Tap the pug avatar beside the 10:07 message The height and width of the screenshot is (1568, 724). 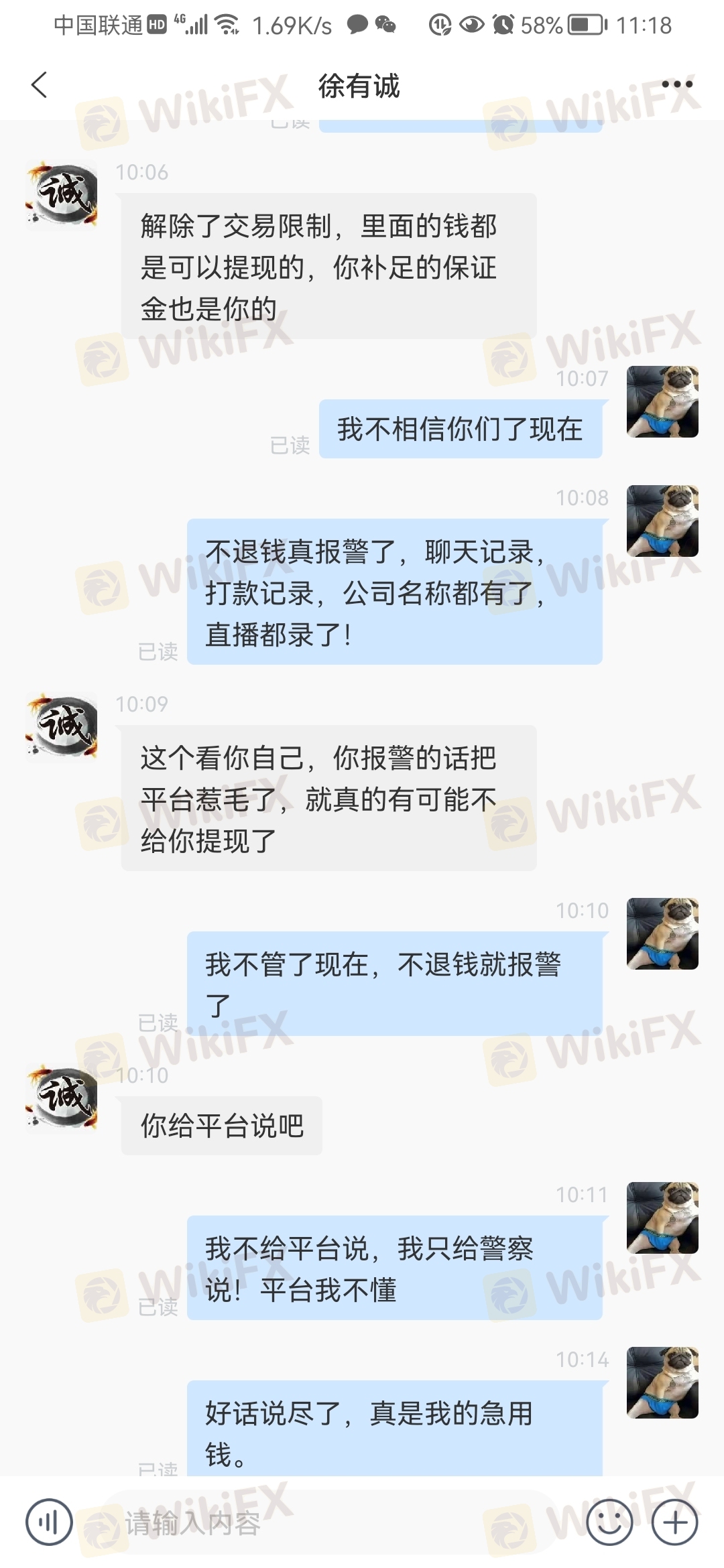click(x=662, y=402)
